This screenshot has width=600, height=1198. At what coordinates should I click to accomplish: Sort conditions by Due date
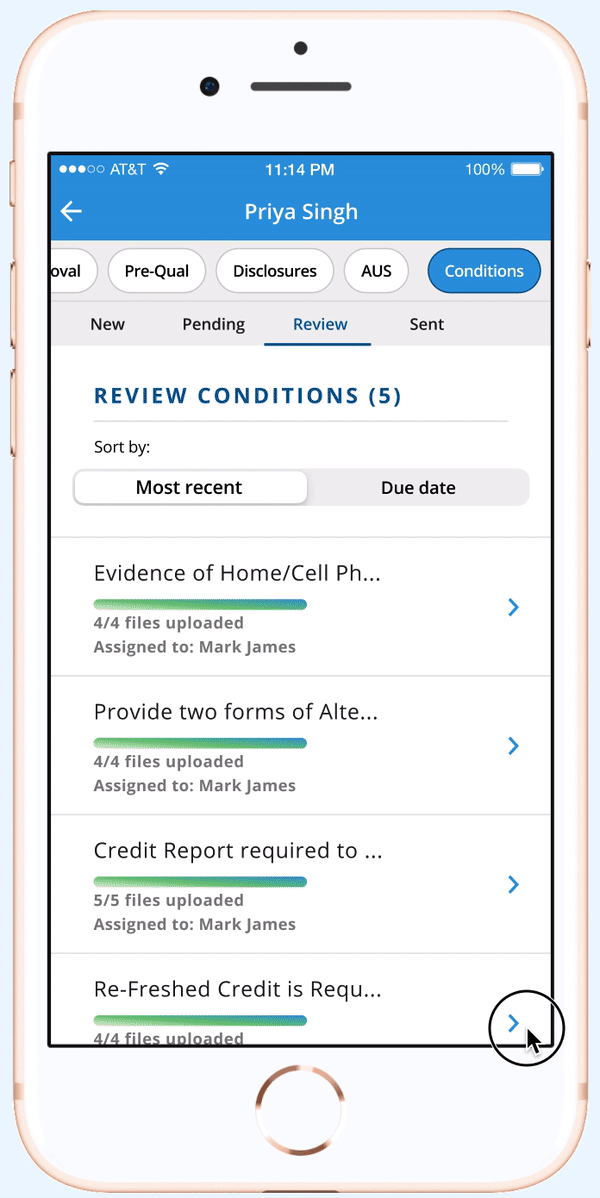click(418, 488)
